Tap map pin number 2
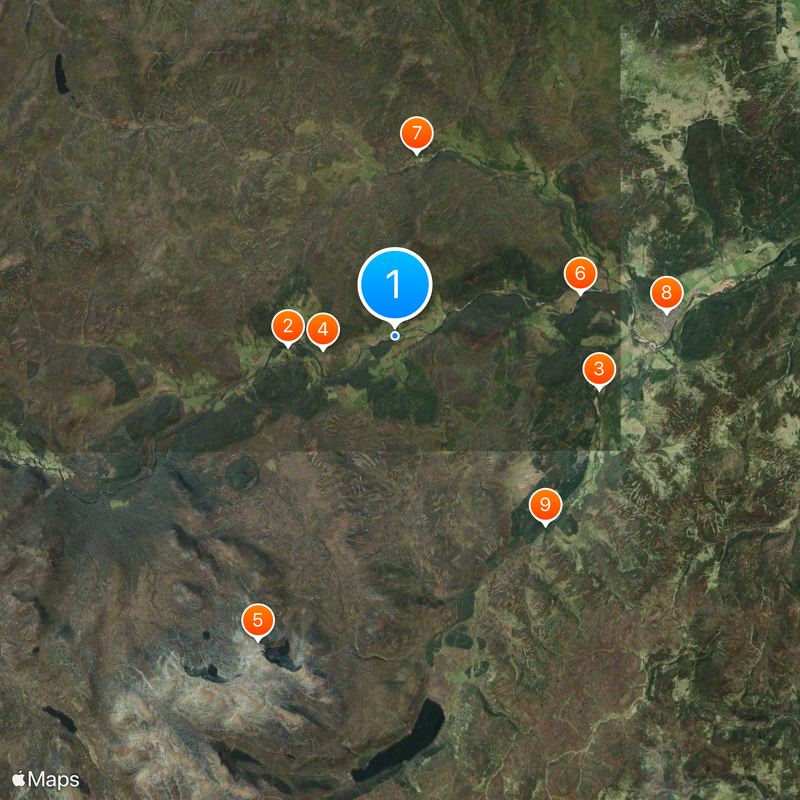Viewport: 800px width, 800px height. coord(288,325)
